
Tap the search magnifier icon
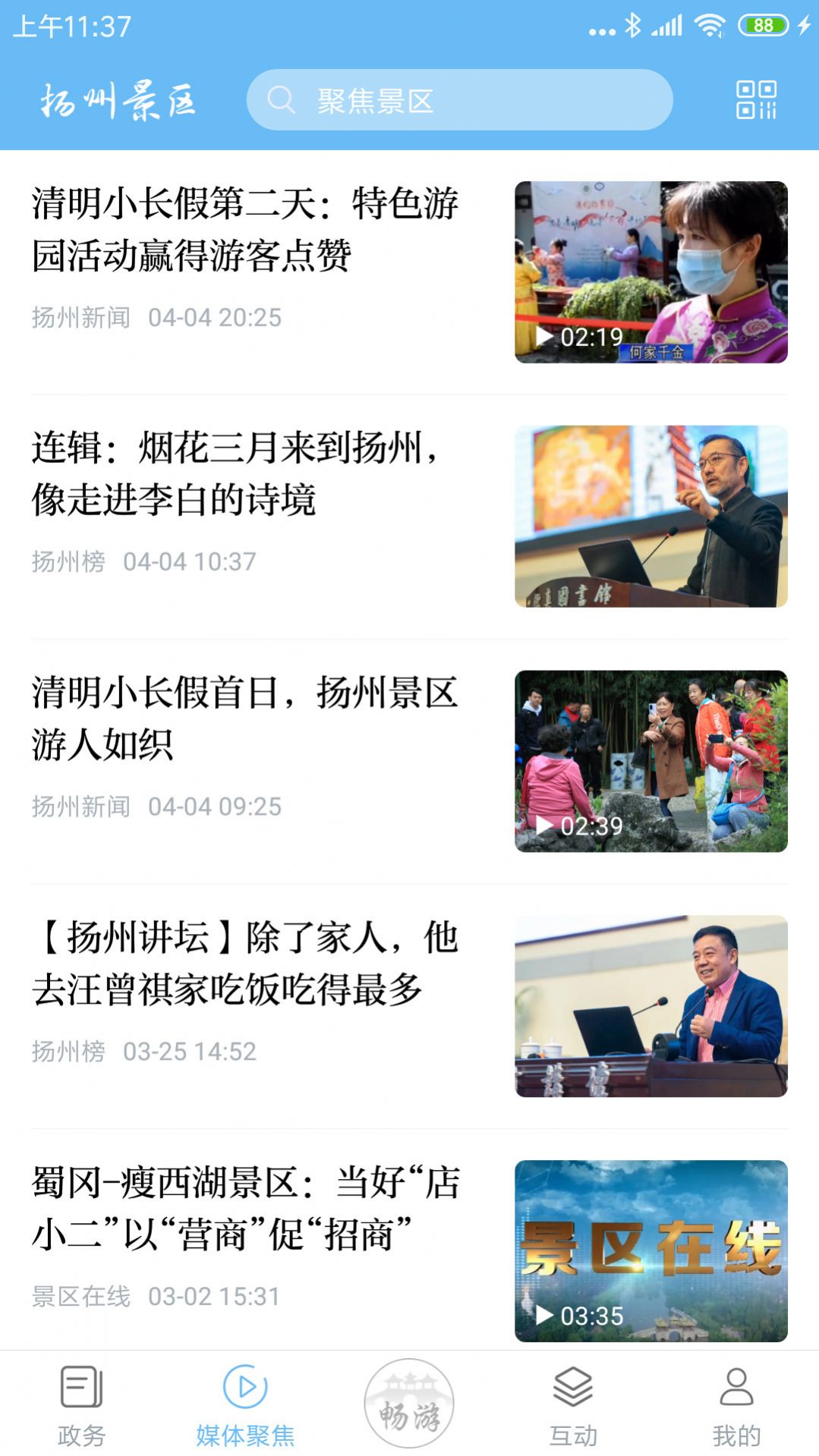coord(283,99)
